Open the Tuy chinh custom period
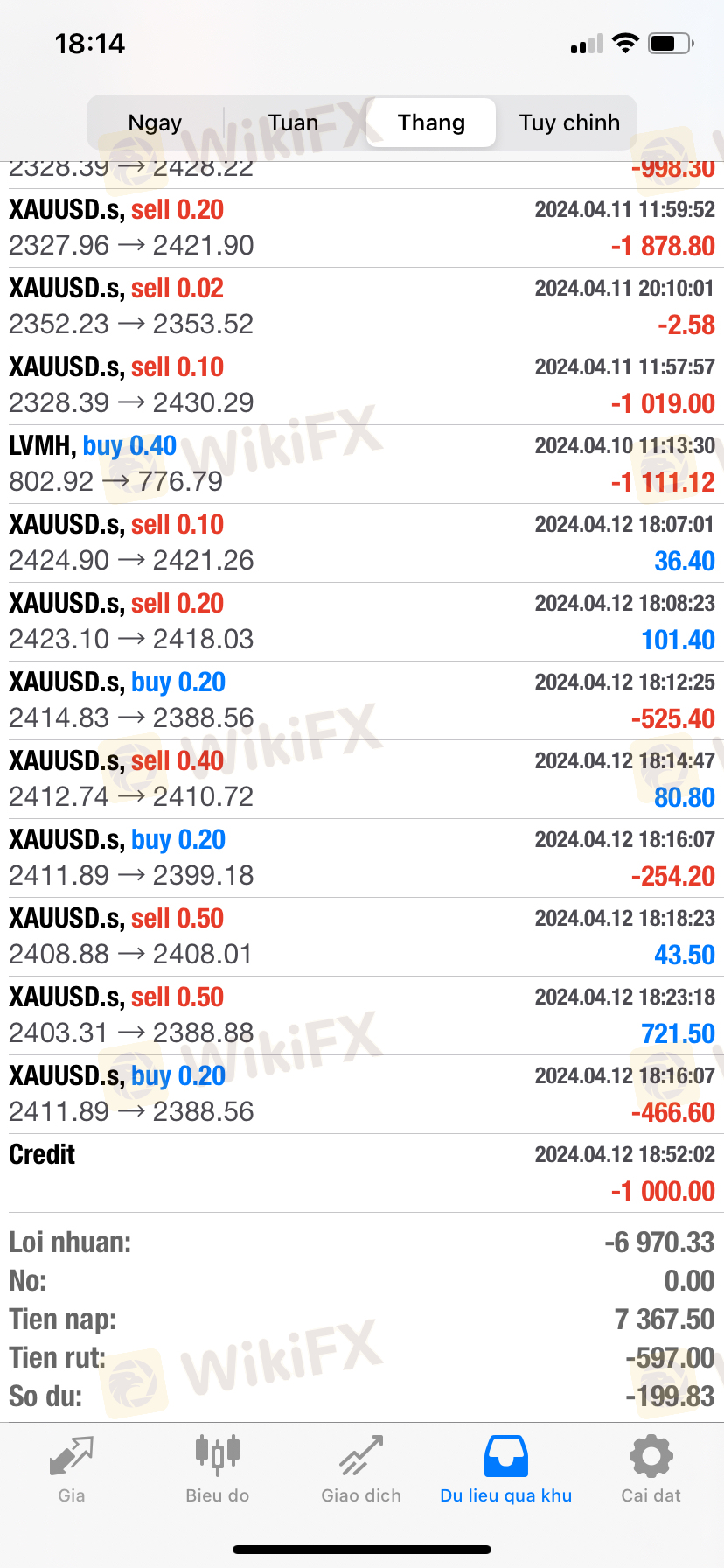 pos(569,122)
